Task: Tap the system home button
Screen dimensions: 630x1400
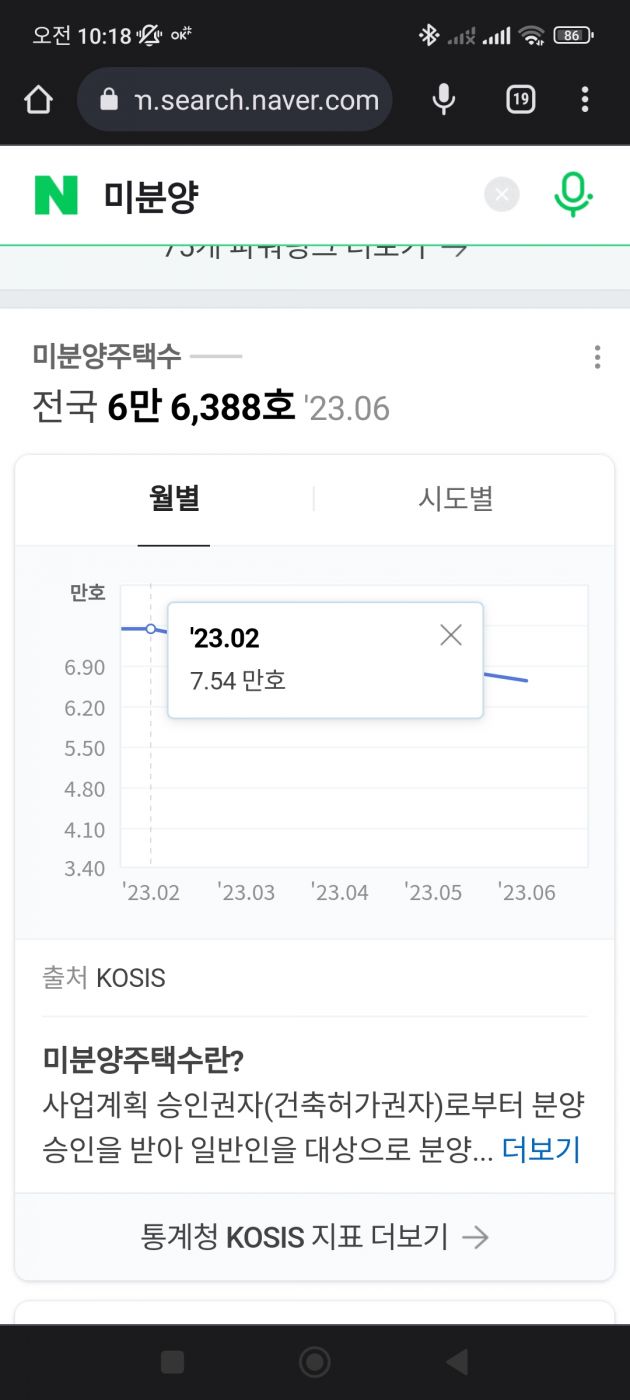Action: pos(314,1362)
